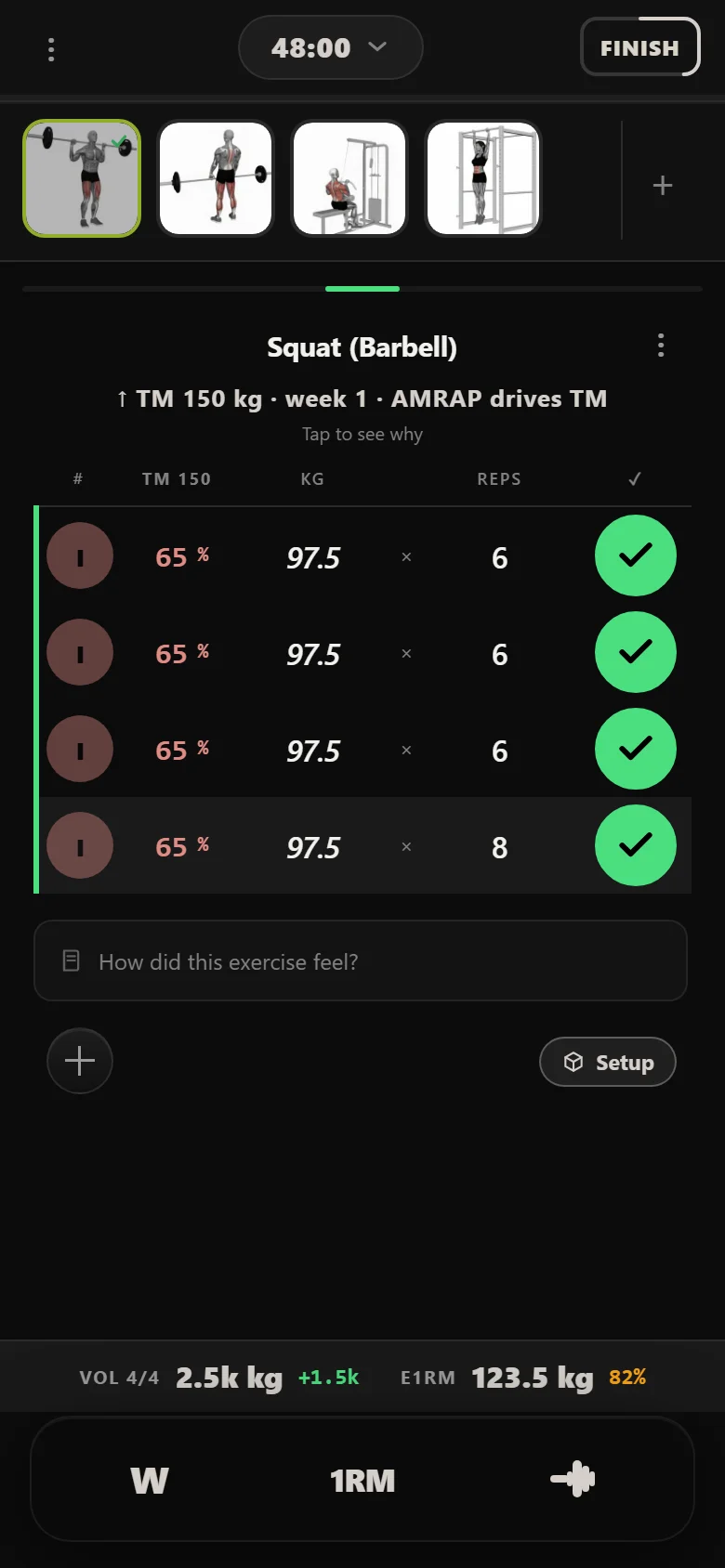Open Squat (Barbell) options menu
This screenshot has height=1568, width=725.
(661, 346)
